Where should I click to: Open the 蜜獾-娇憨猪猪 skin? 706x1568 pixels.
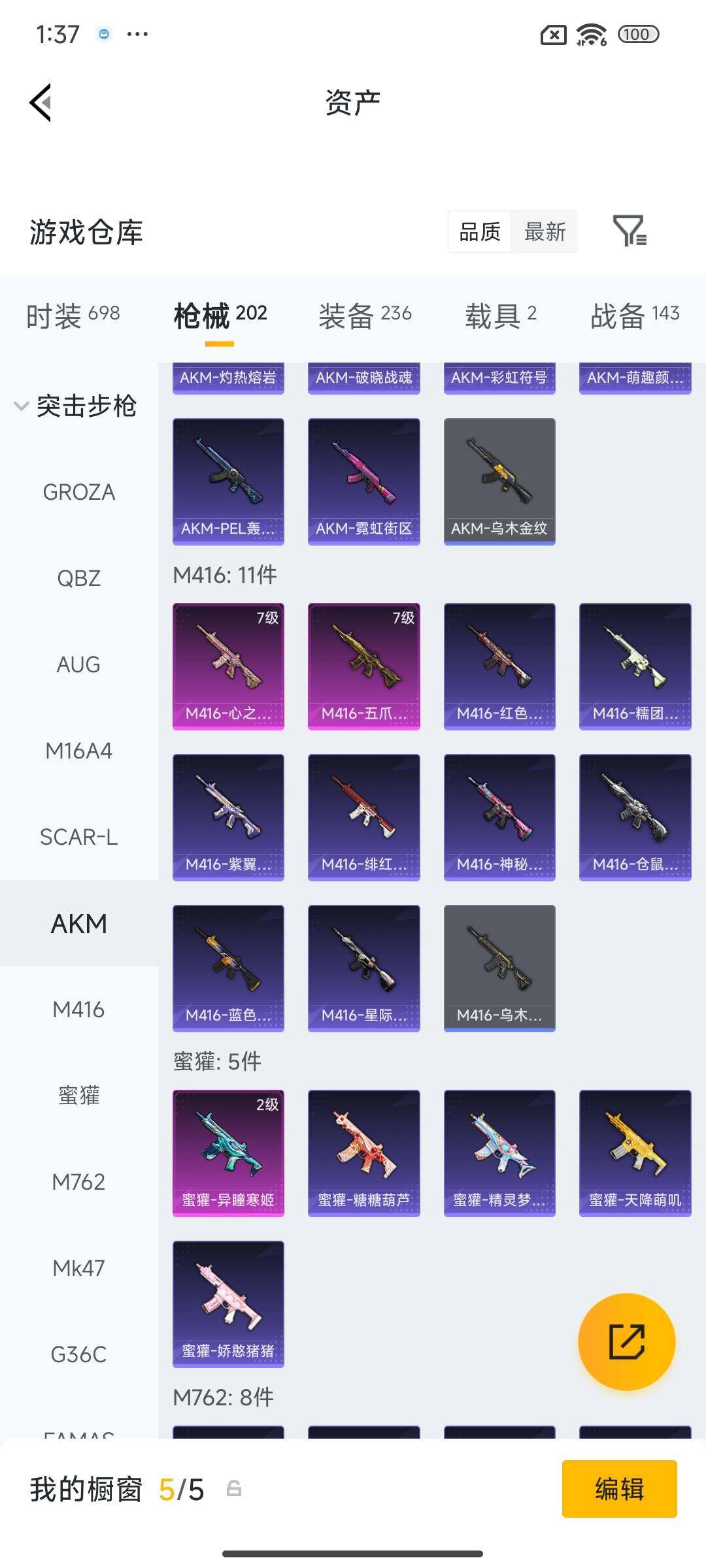(228, 1304)
